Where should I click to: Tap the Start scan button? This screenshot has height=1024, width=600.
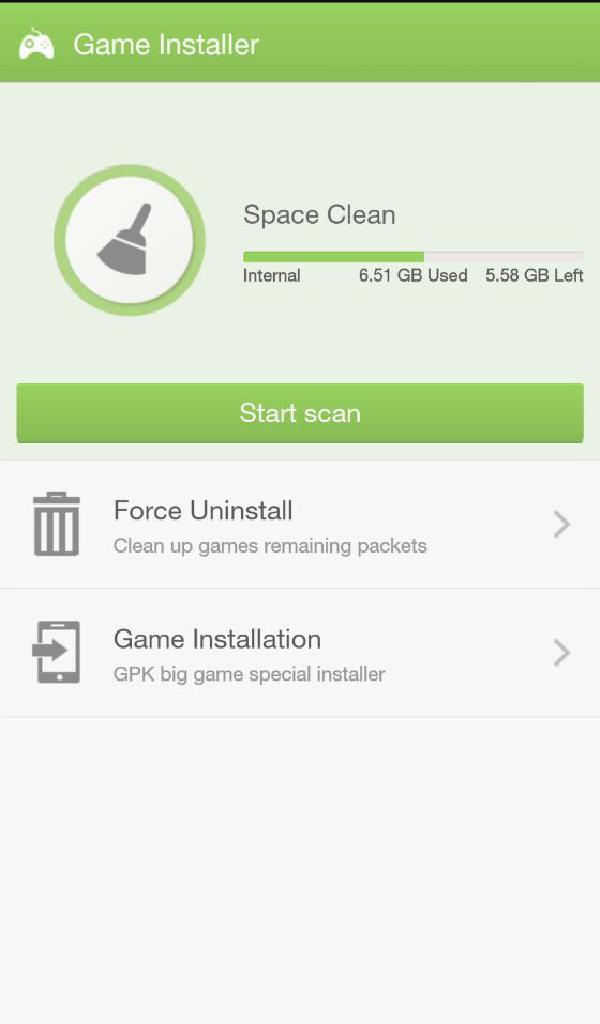pyautogui.click(x=300, y=413)
